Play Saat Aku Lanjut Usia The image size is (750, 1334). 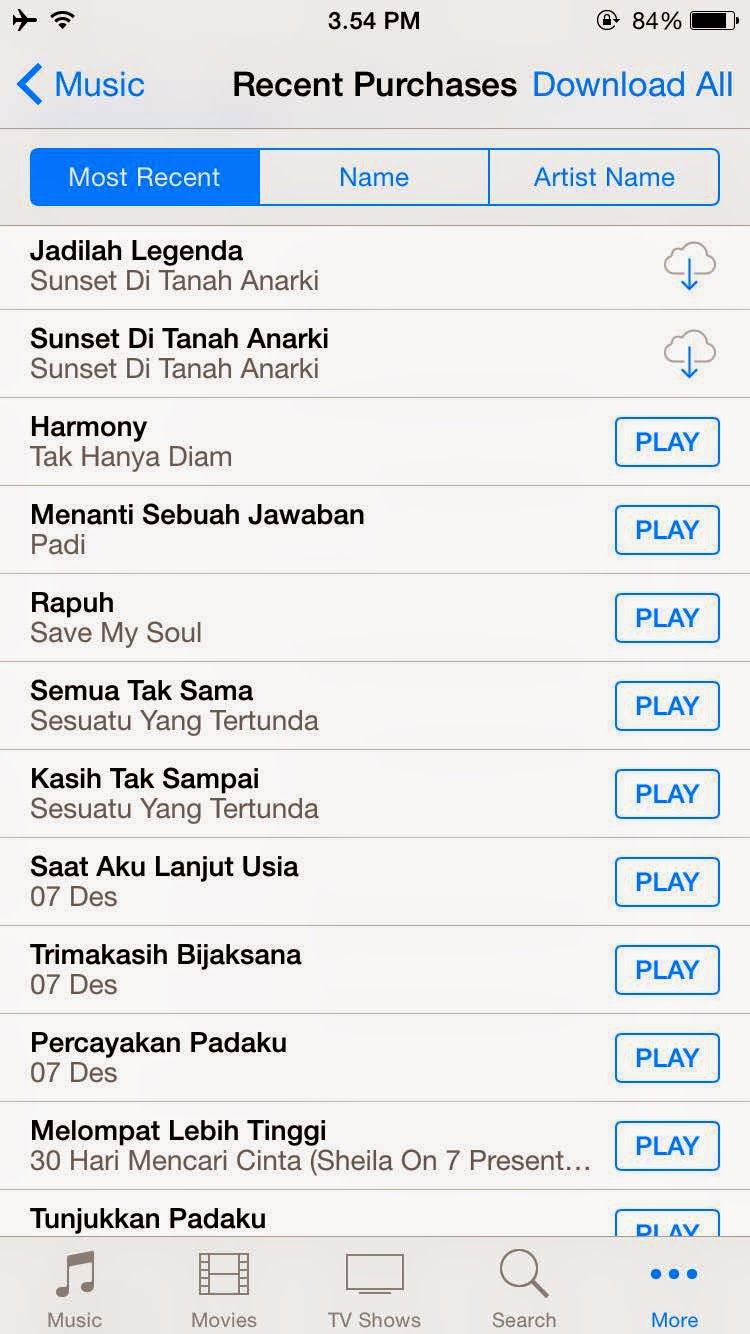tap(667, 882)
